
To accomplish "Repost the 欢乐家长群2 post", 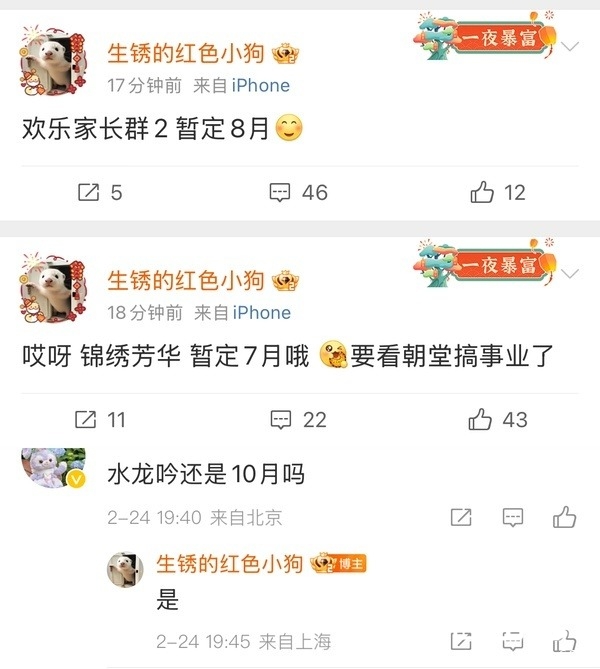I will [x=99, y=192].
